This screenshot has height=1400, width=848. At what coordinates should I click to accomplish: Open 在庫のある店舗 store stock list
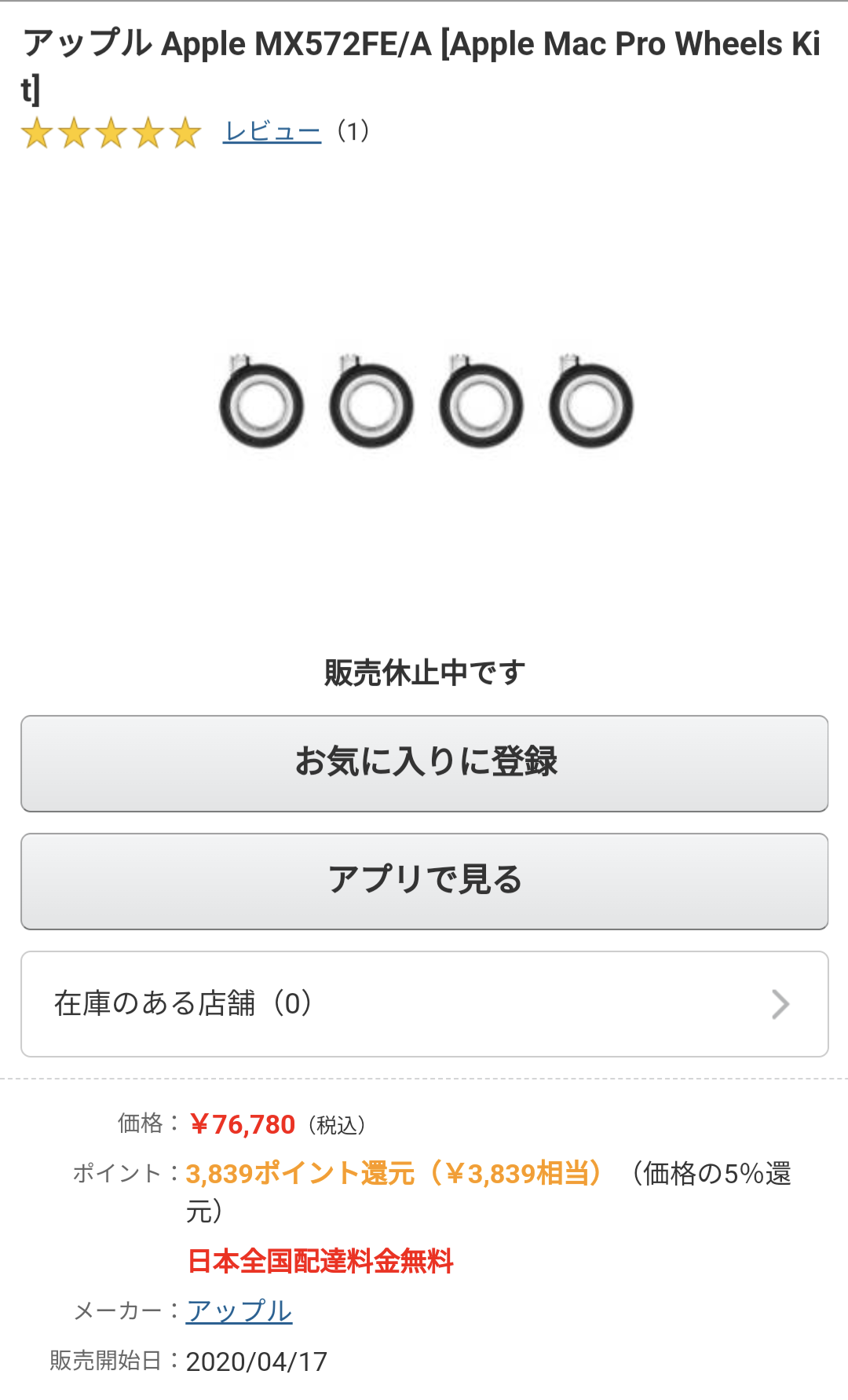coord(425,1003)
